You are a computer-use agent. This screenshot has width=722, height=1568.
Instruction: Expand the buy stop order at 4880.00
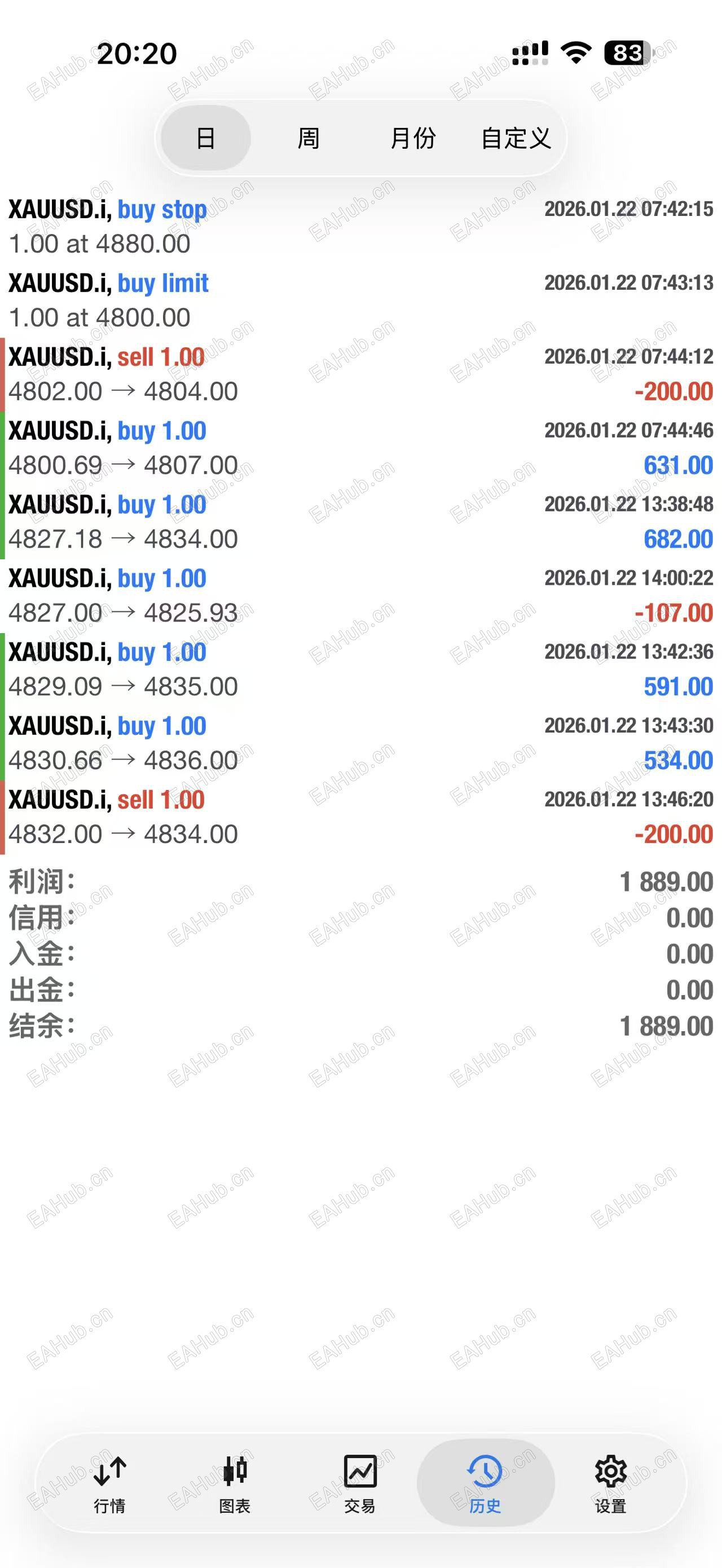[361, 227]
